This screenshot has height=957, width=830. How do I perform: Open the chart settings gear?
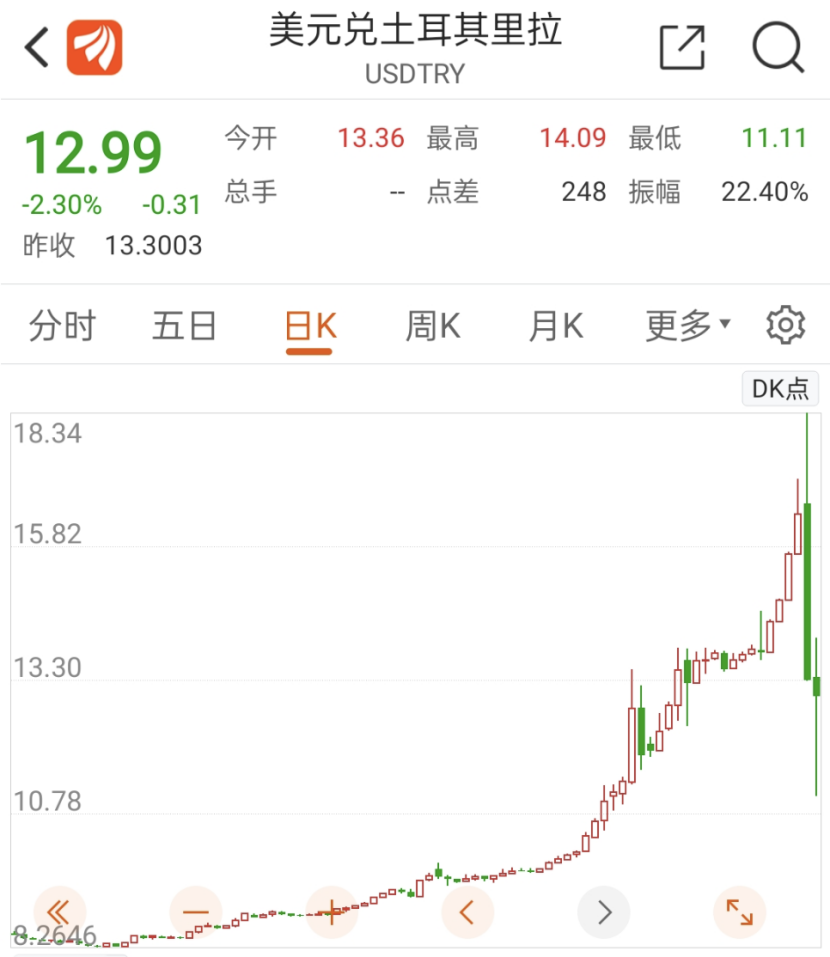coord(786,324)
